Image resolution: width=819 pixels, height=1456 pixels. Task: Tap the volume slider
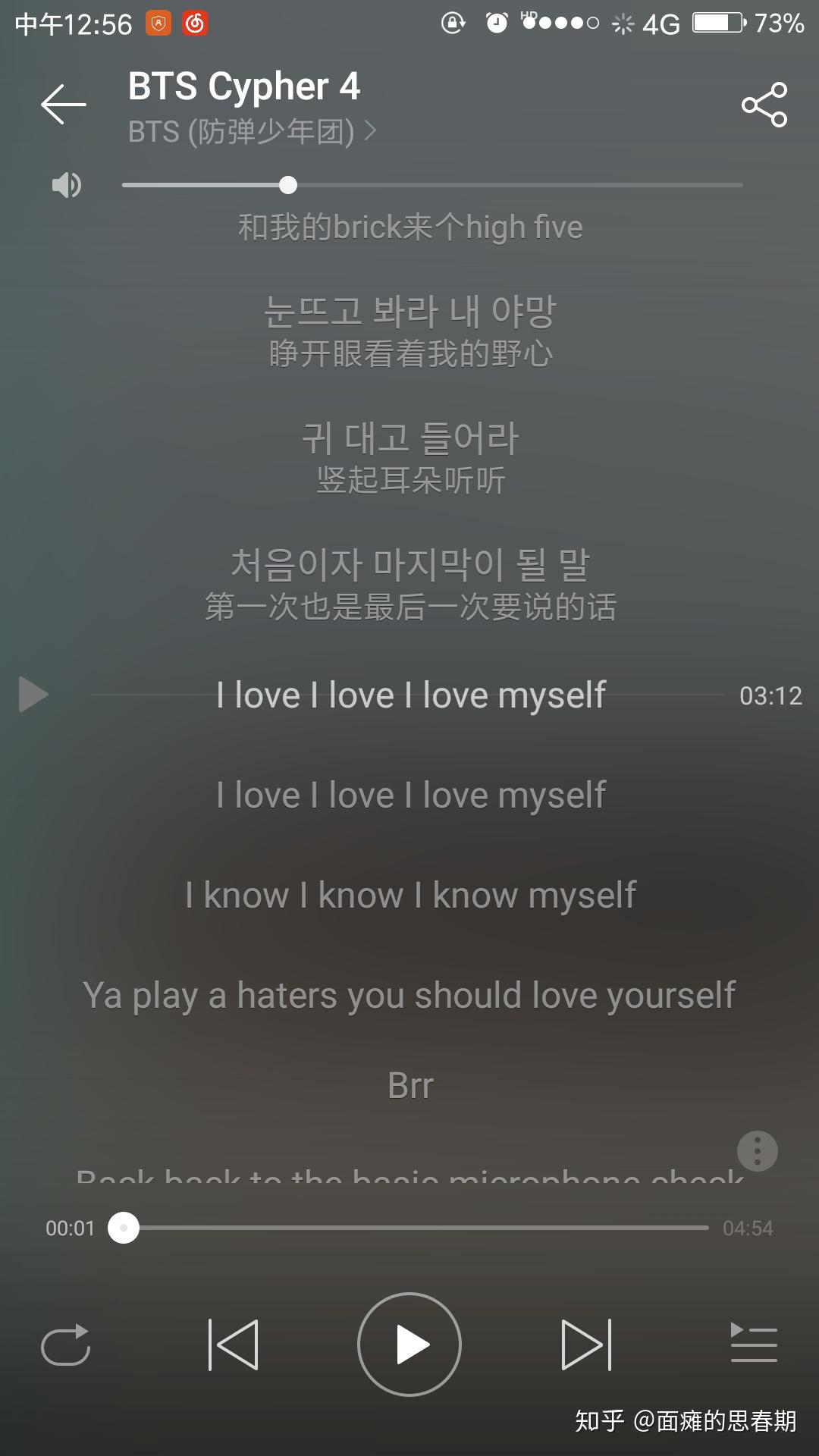(x=432, y=185)
